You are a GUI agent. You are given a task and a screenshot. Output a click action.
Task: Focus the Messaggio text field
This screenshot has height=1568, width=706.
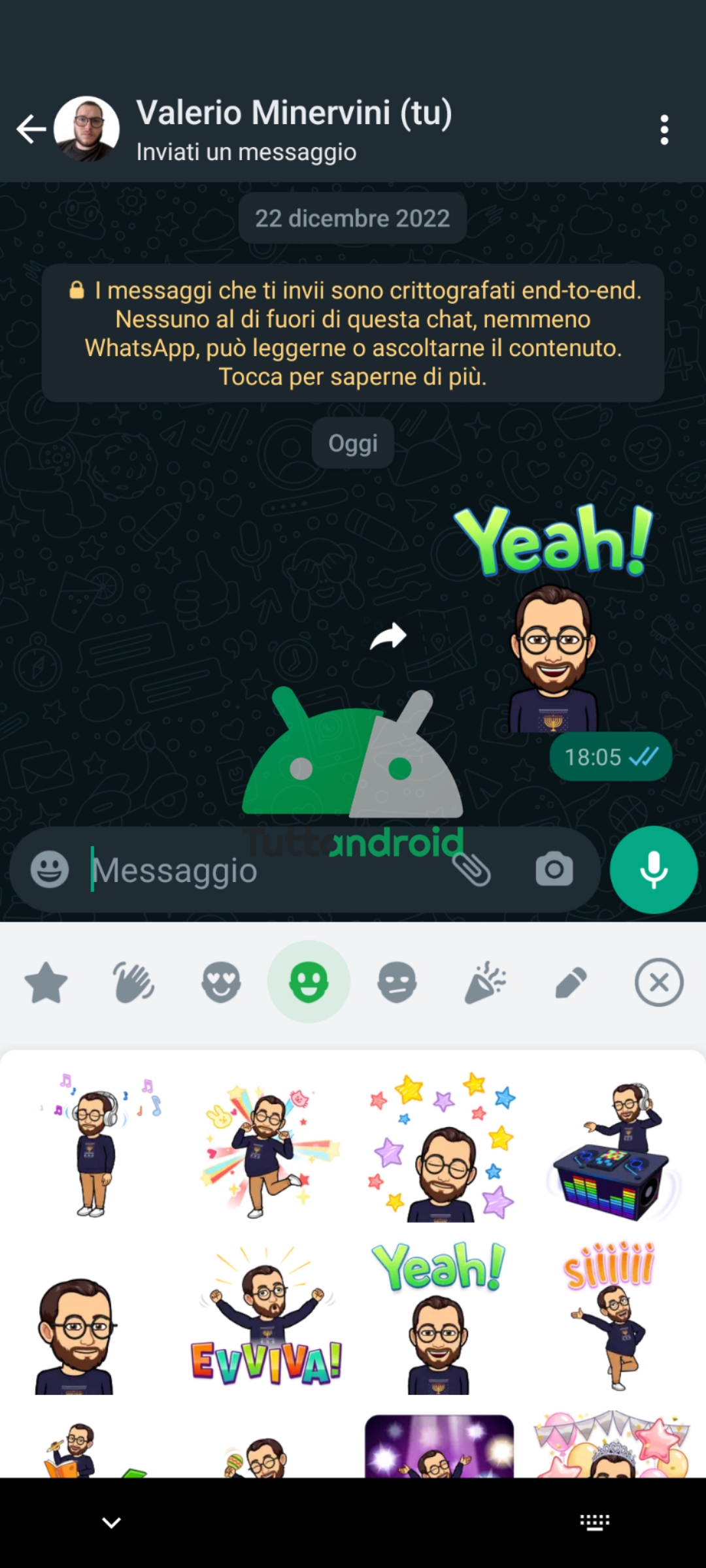coord(261,870)
